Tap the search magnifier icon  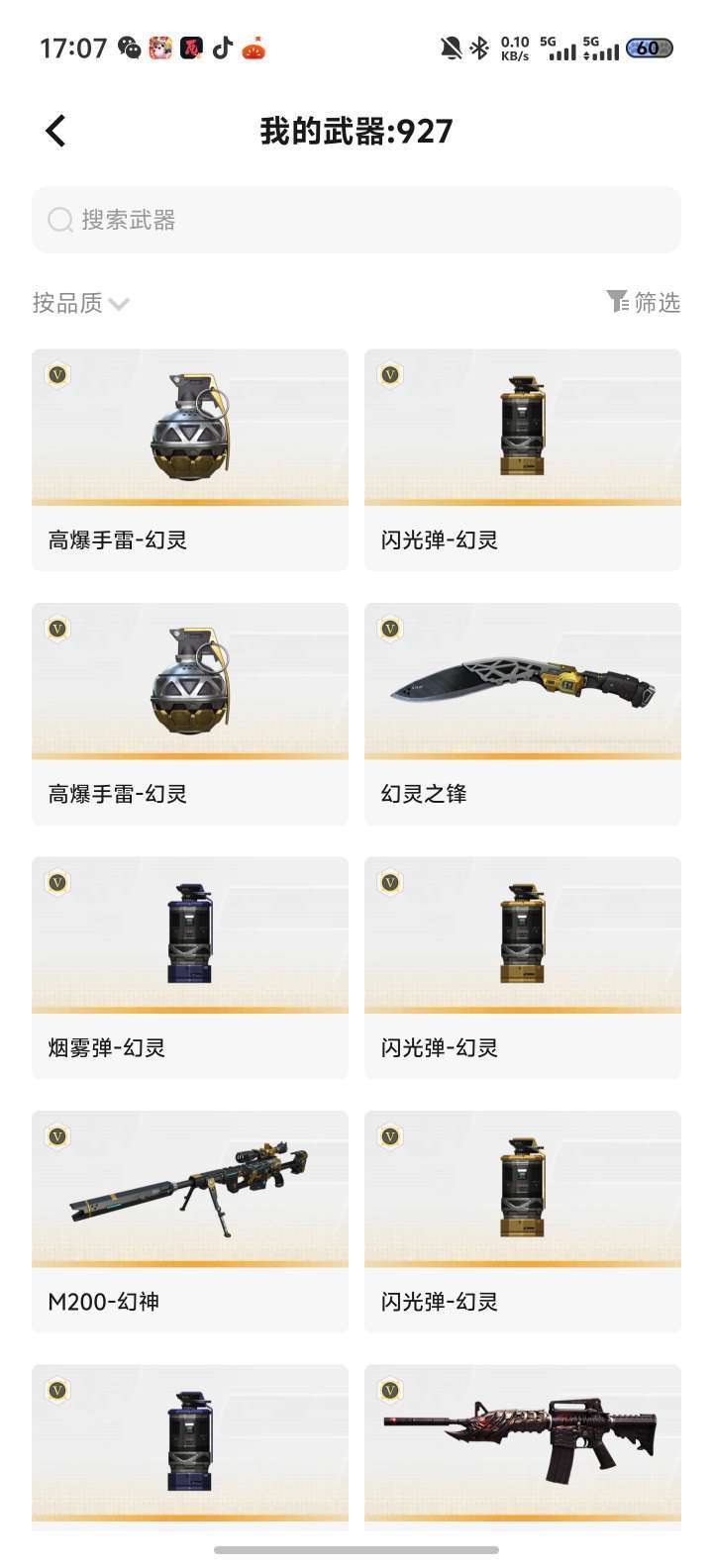(60, 220)
